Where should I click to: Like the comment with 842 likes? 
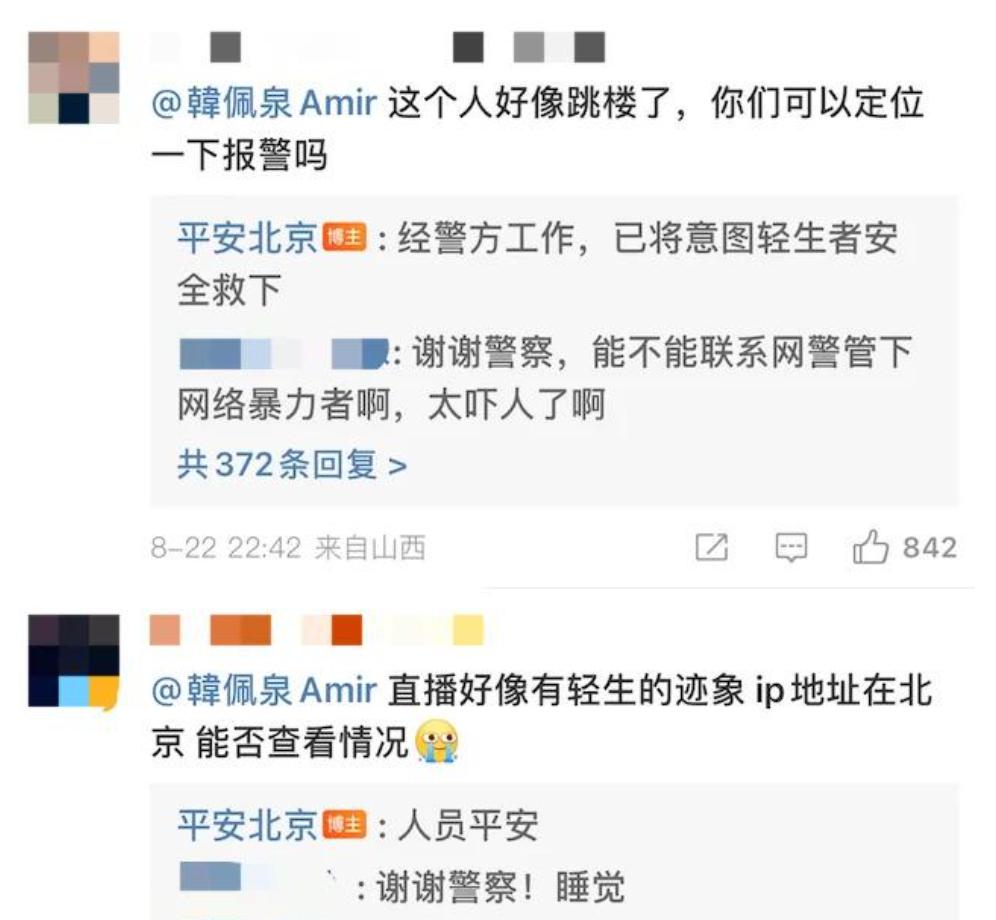[x=871, y=547]
